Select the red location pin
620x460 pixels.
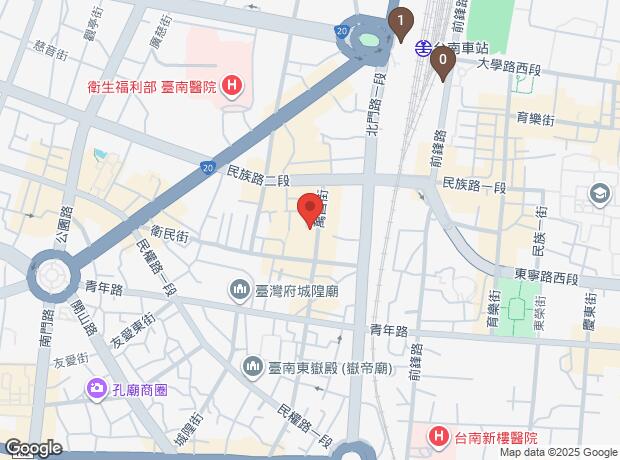[310, 210]
